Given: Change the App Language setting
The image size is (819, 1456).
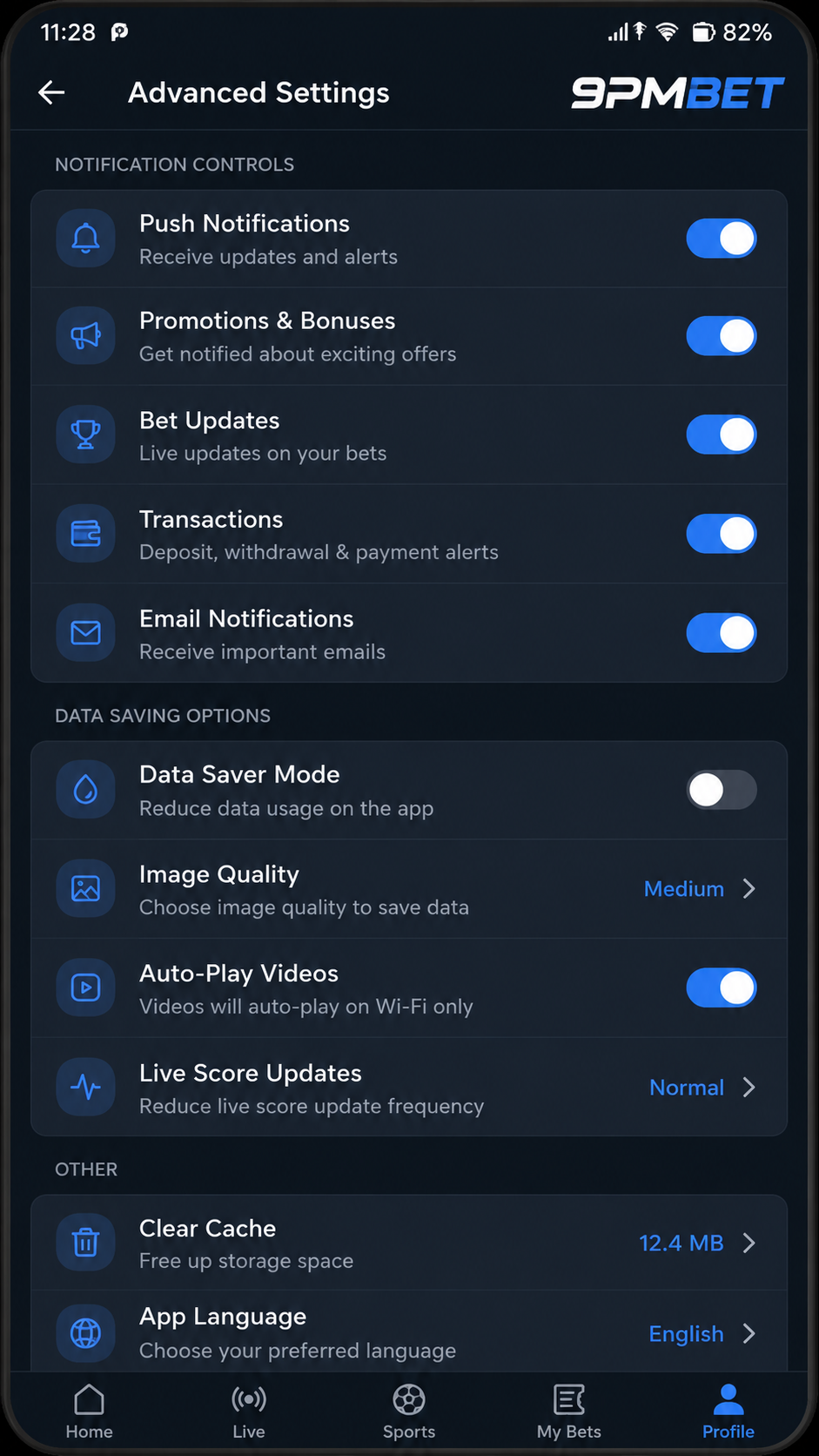Looking at the screenshot, I should [x=409, y=1332].
